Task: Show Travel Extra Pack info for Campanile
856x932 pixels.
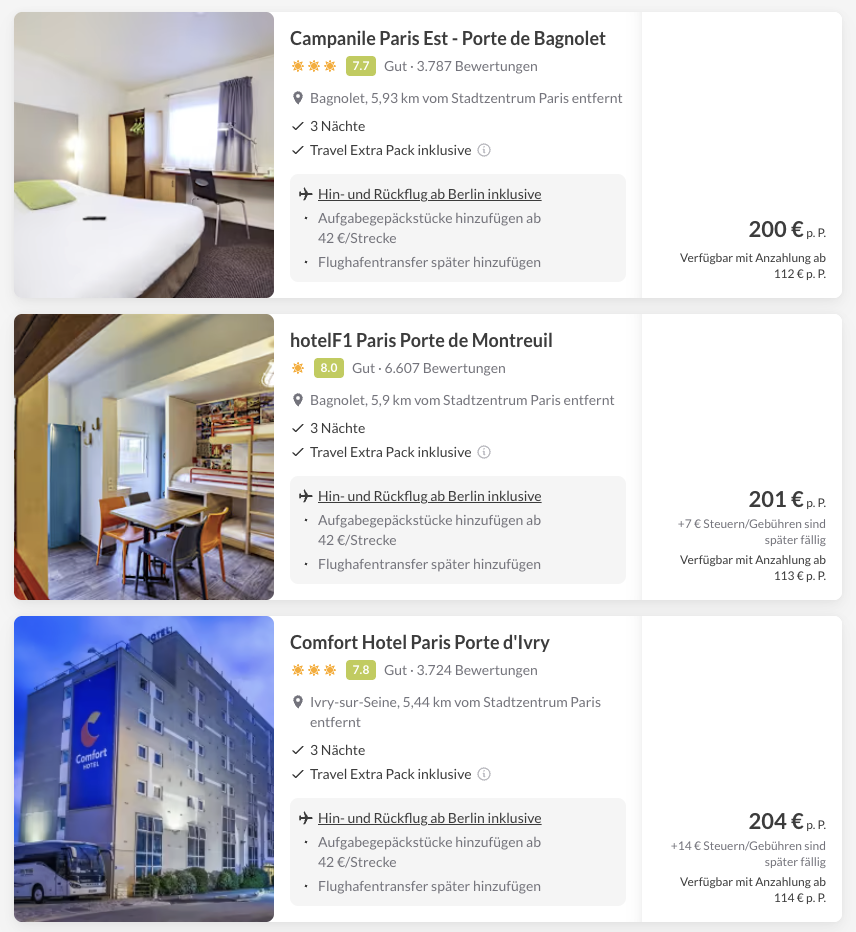Action: [x=484, y=151]
